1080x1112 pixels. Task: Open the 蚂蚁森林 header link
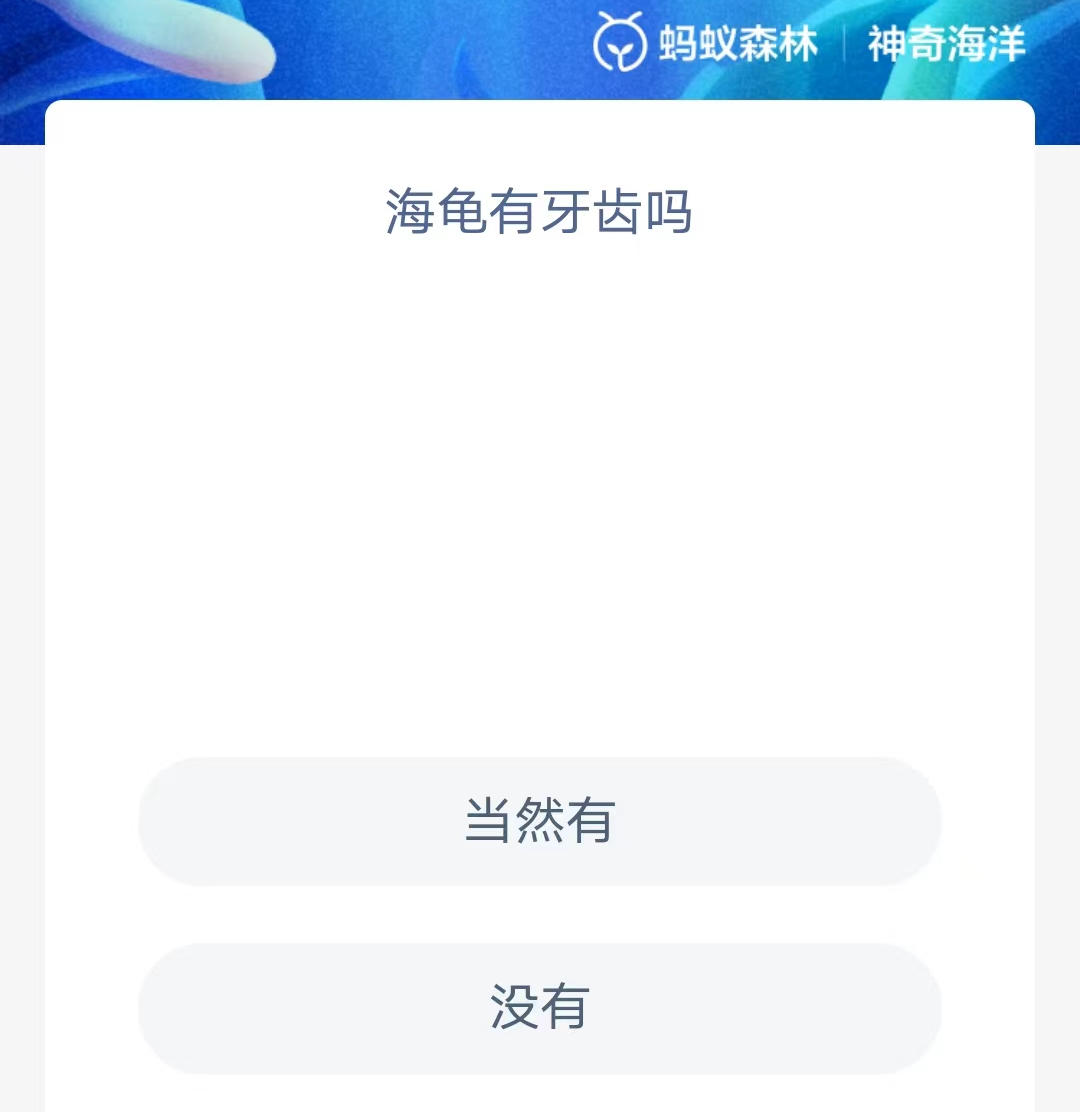[737, 44]
